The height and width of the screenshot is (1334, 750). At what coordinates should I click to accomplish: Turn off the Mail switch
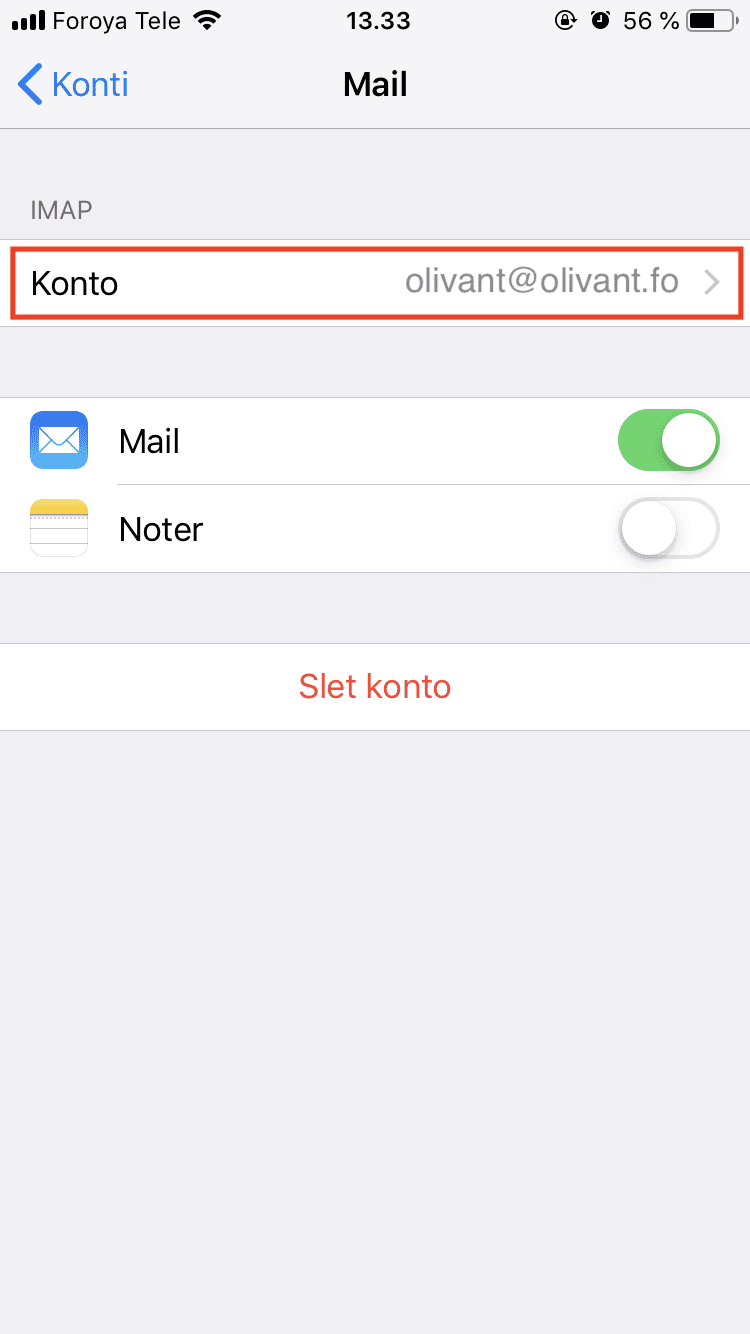(669, 440)
